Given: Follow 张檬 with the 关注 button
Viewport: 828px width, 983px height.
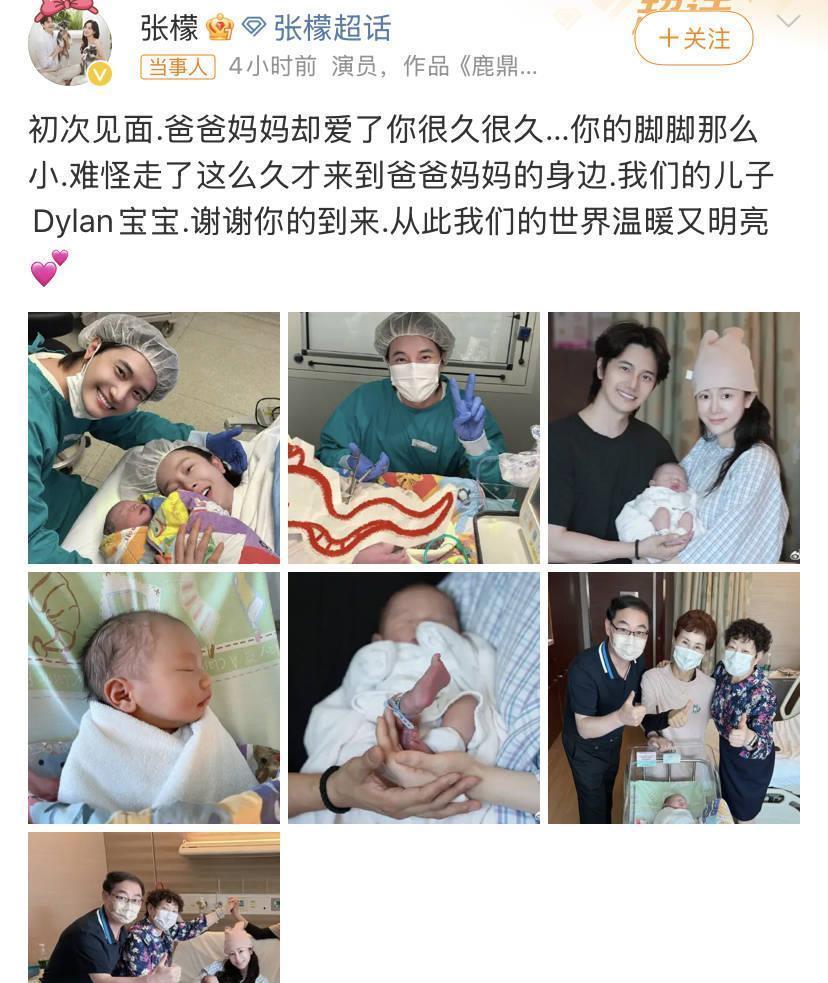Looking at the screenshot, I should [693, 38].
